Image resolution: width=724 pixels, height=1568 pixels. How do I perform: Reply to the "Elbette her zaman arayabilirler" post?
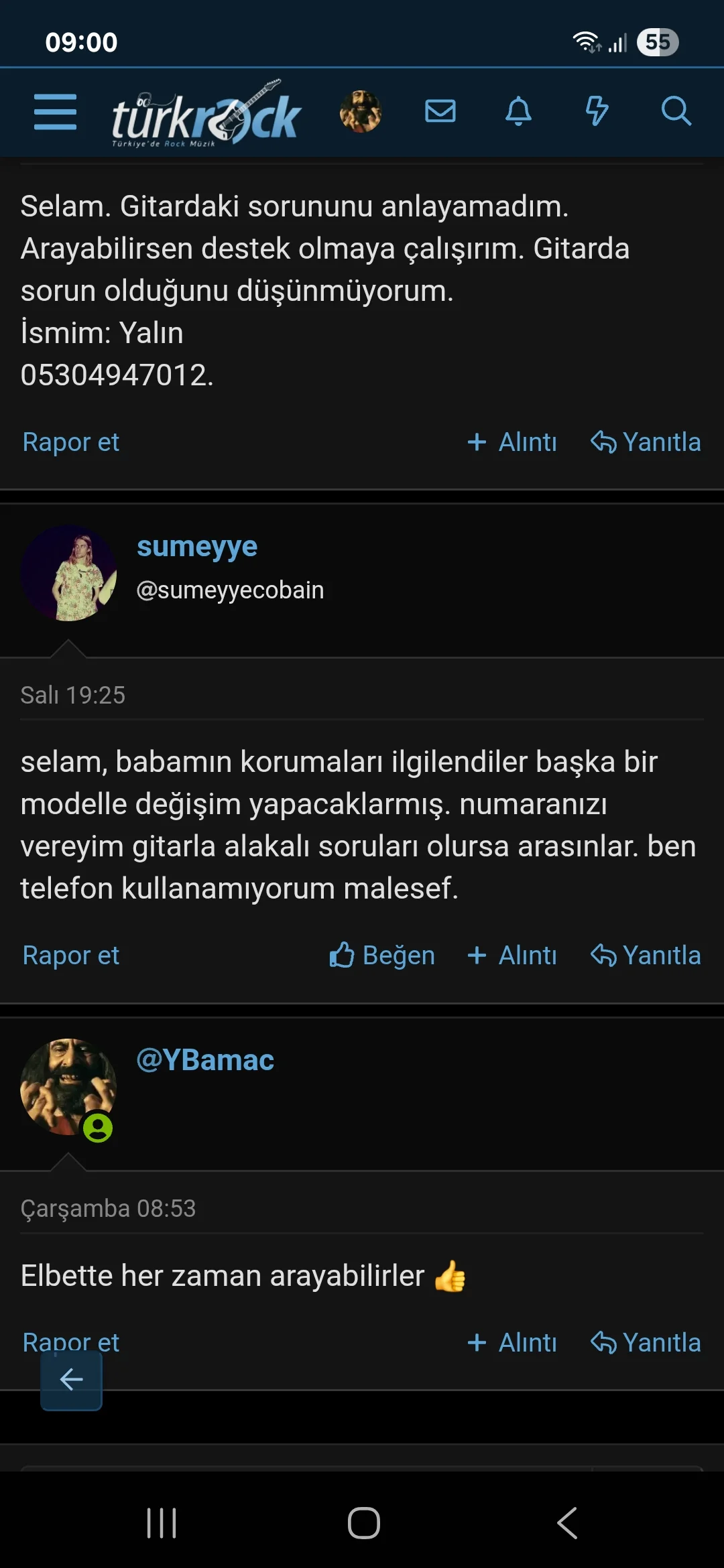tap(646, 1343)
